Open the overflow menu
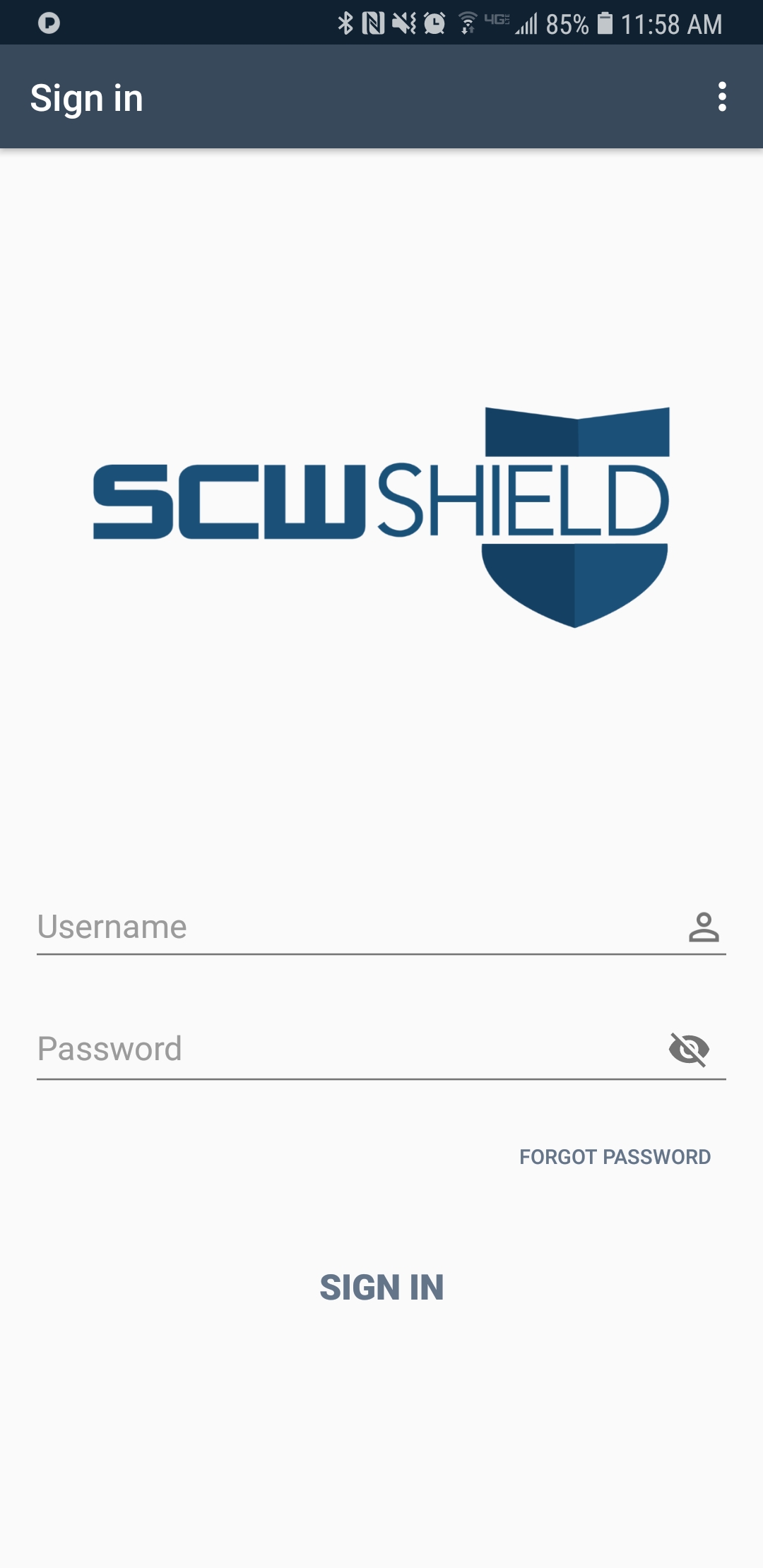Image resolution: width=763 pixels, height=1568 pixels. tap(721, 97)
